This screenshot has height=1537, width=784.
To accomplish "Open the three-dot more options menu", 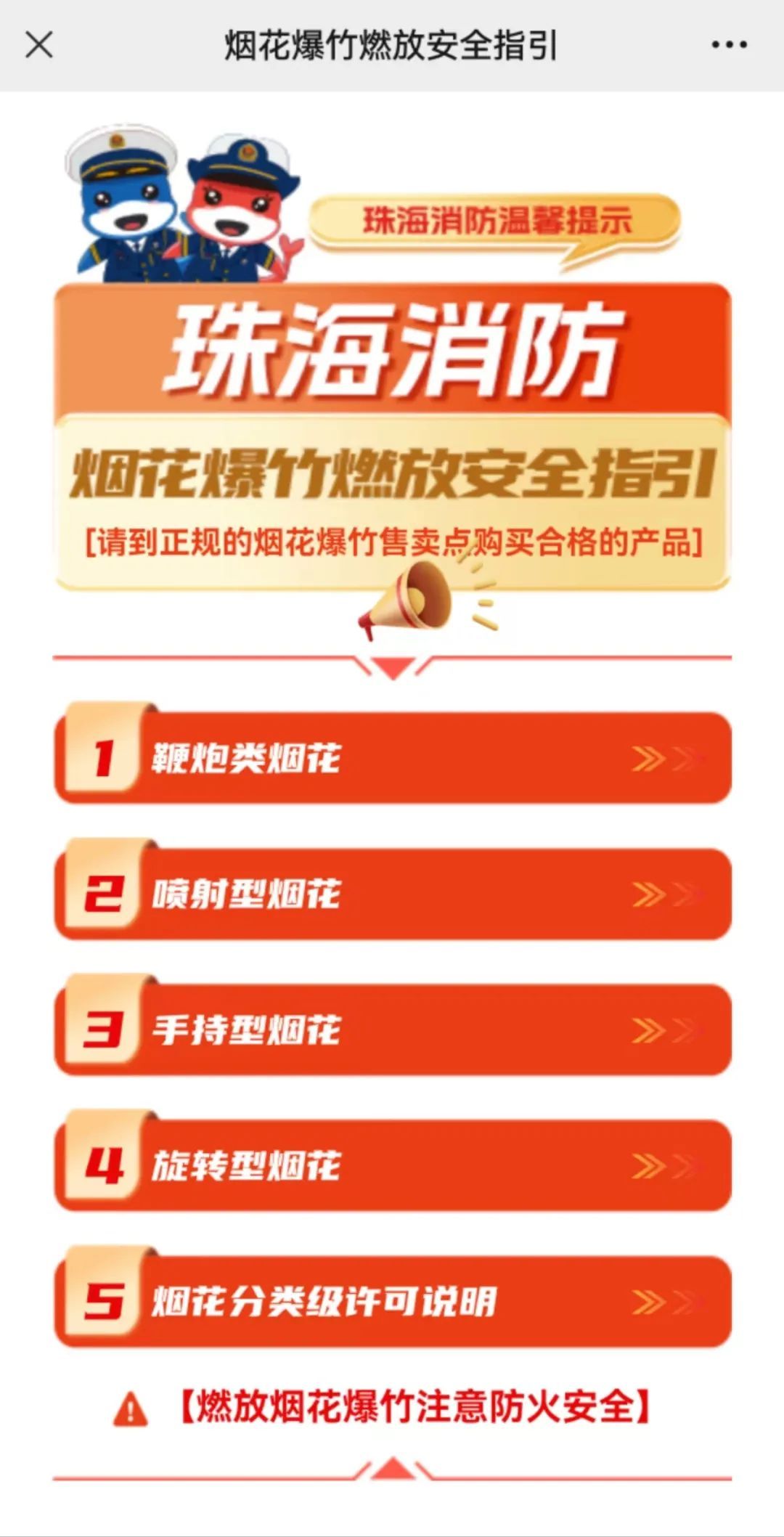I will (728, 45).
